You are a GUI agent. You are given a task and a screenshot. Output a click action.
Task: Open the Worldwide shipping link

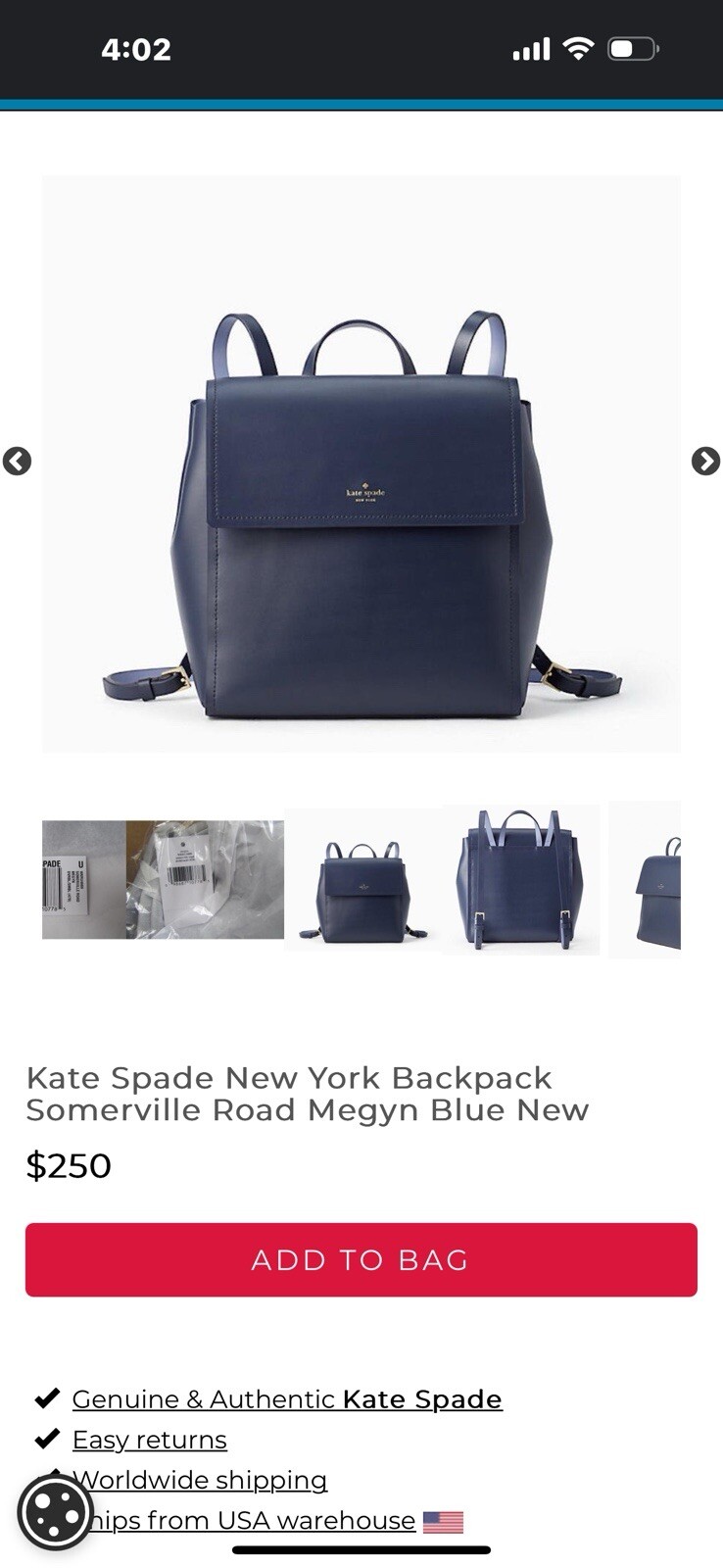201,1479
